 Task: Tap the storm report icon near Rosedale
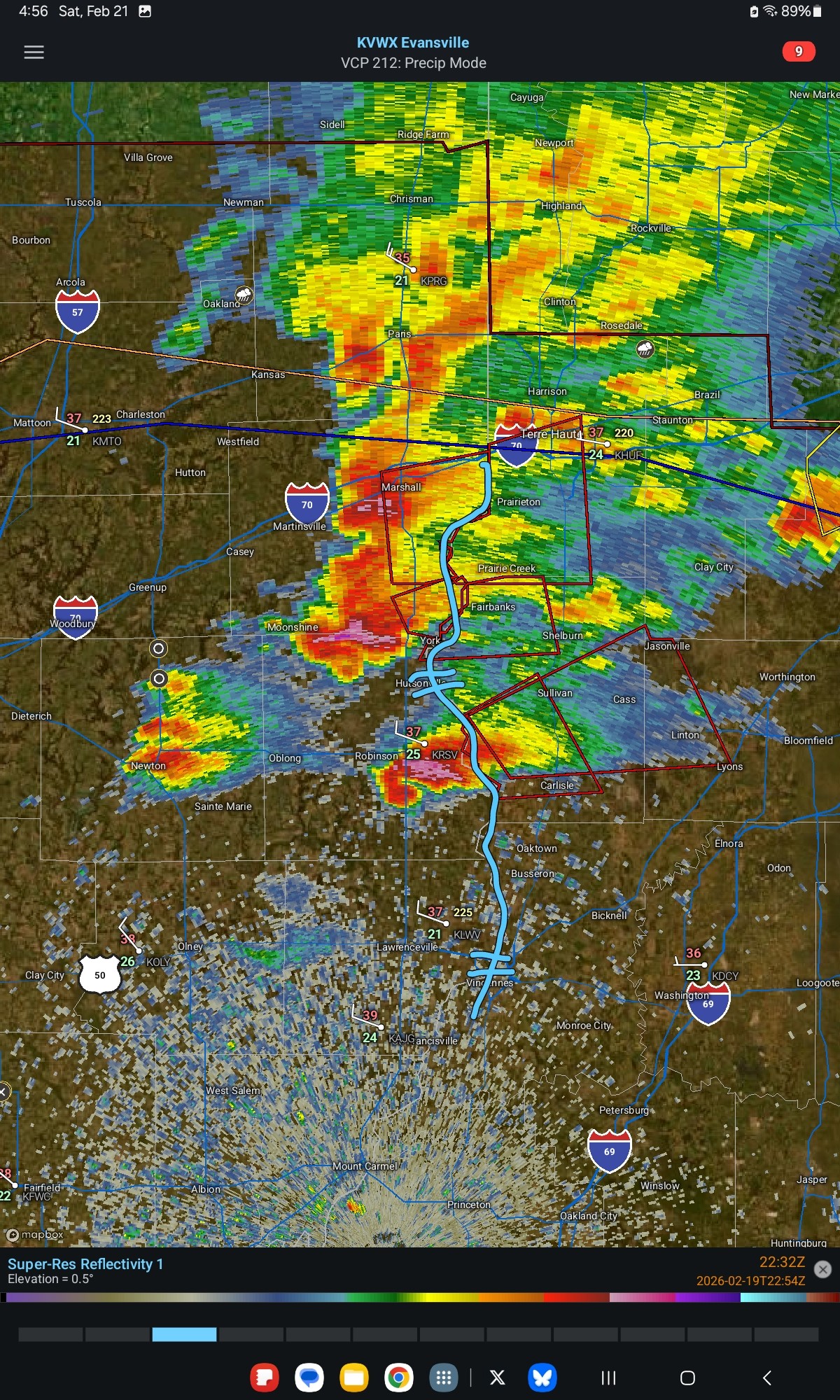click(x=645, y=349)
